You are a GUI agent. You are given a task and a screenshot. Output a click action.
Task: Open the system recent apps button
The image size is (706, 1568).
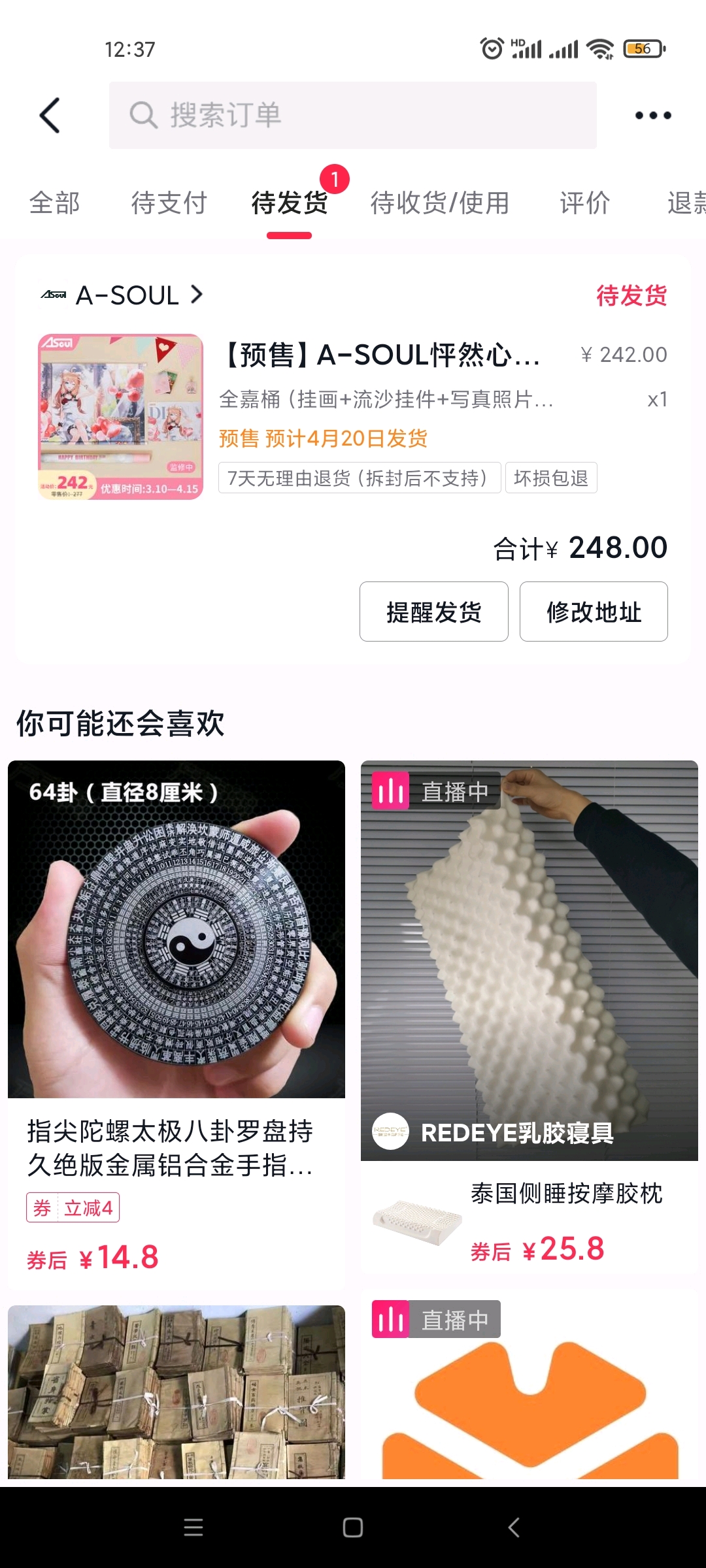click(193, 1527)
